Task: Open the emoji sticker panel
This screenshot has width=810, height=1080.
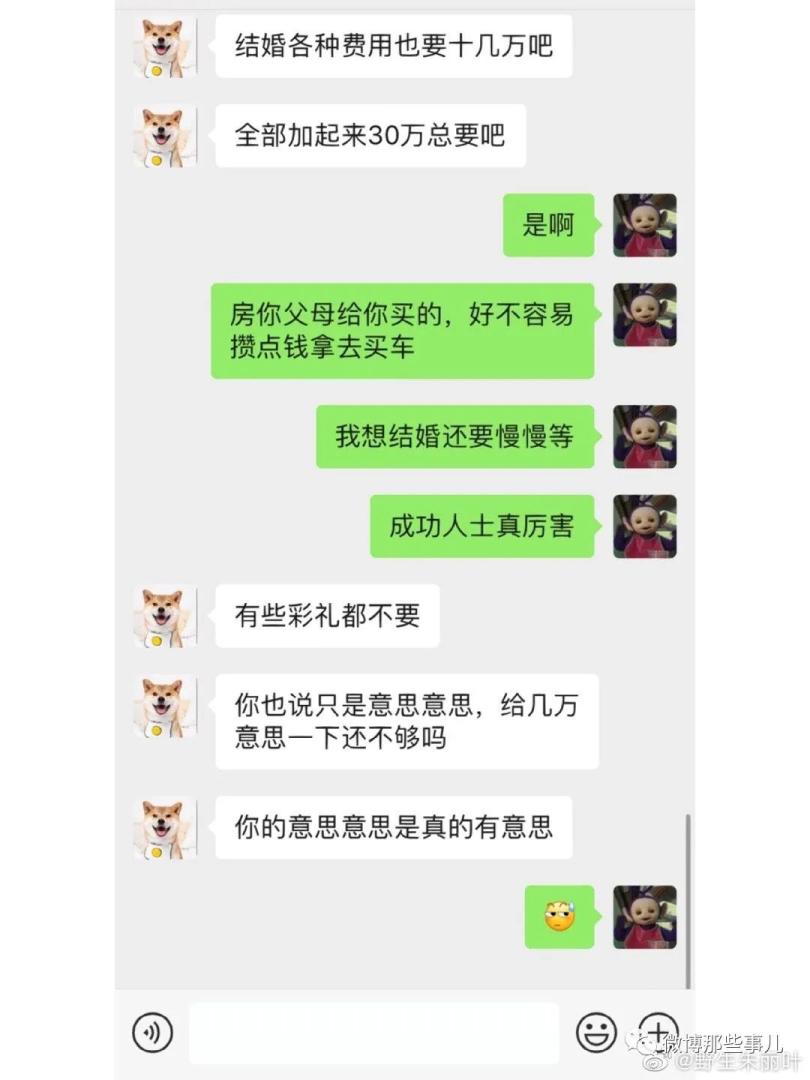Action: pyautogui.click(x=596, y=1031)
